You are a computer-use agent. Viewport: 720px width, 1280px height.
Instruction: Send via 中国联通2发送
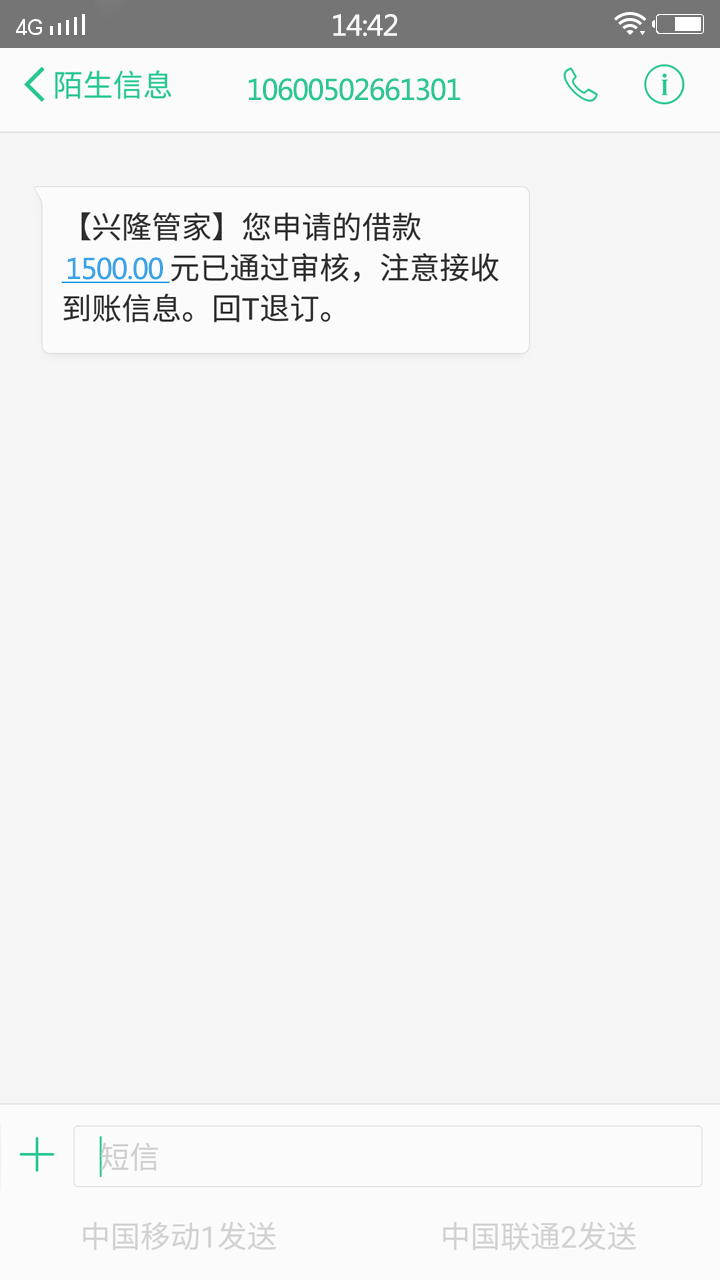pos(539,1236)
